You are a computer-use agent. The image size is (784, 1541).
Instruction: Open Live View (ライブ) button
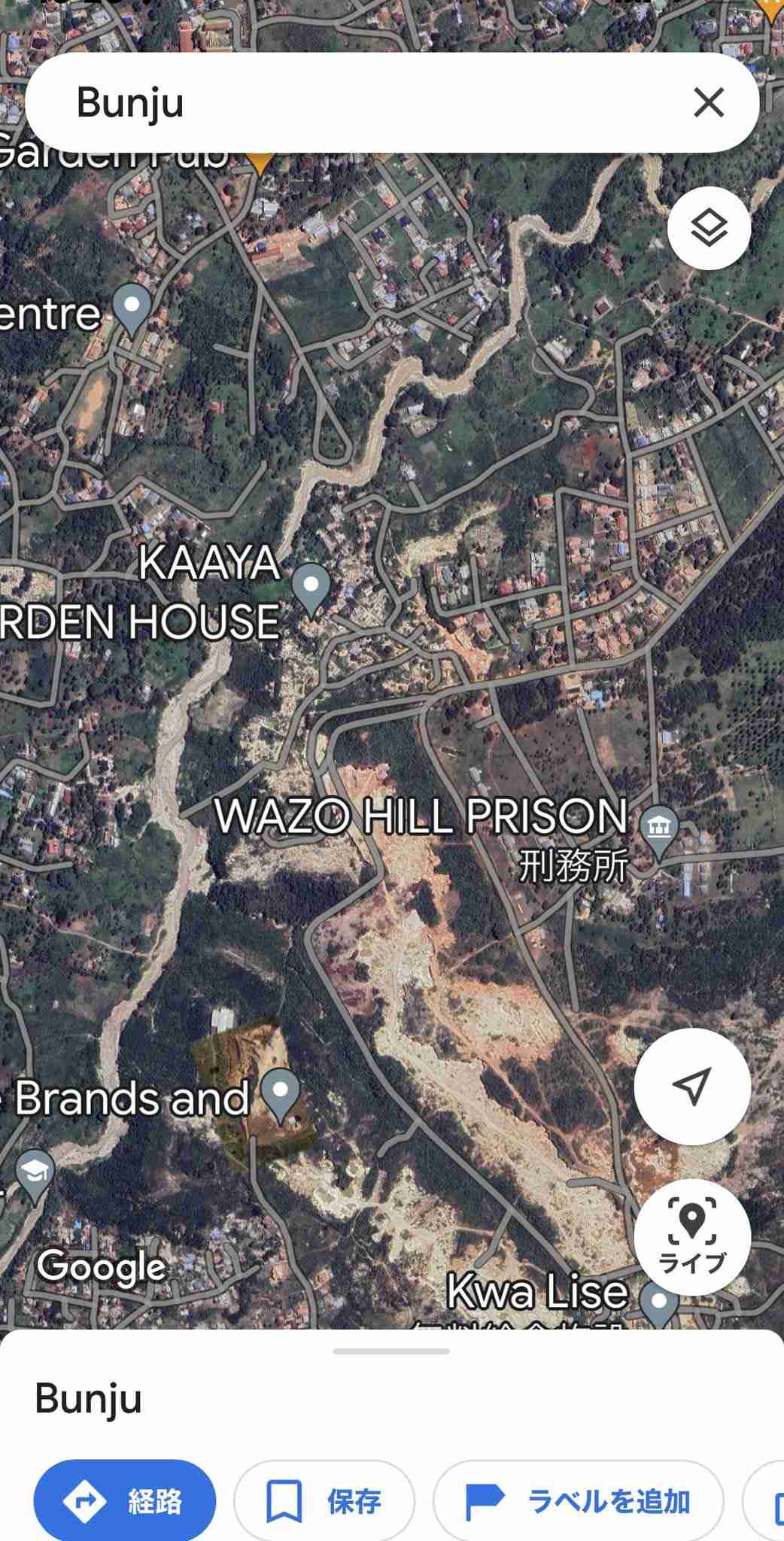click(x=692, y=1237)
